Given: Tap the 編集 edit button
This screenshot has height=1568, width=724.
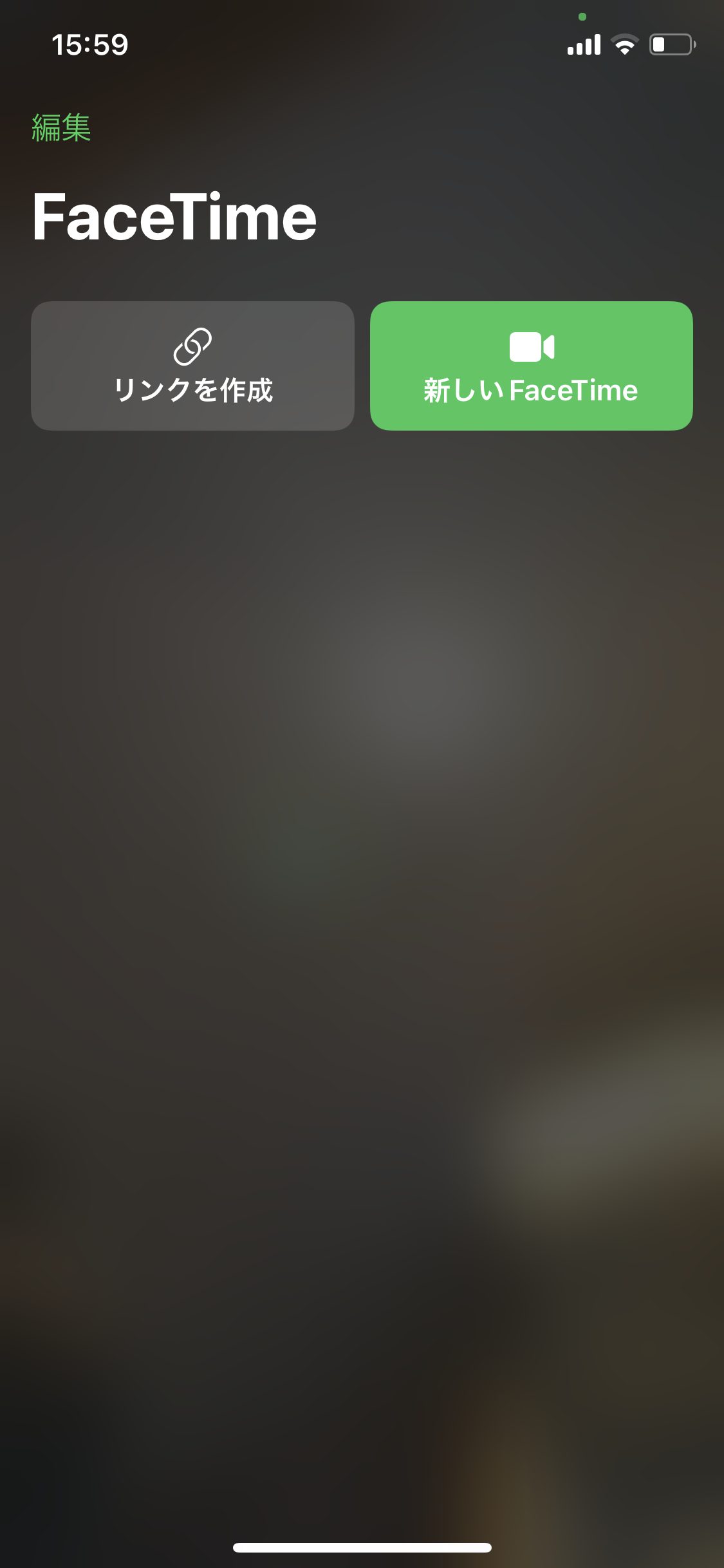Looking at the screenshot, I should (x=61, y=127).
